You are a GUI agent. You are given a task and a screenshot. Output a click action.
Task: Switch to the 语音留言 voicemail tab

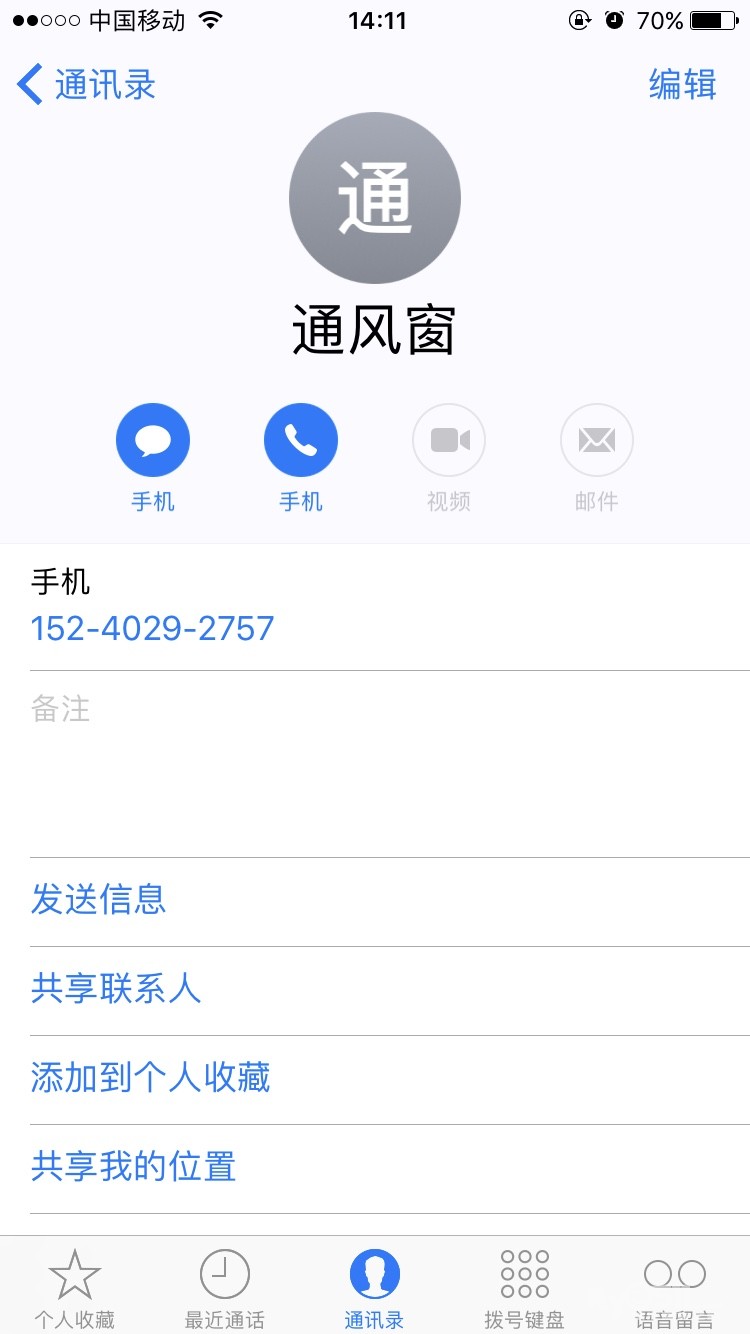(675, 1289)
